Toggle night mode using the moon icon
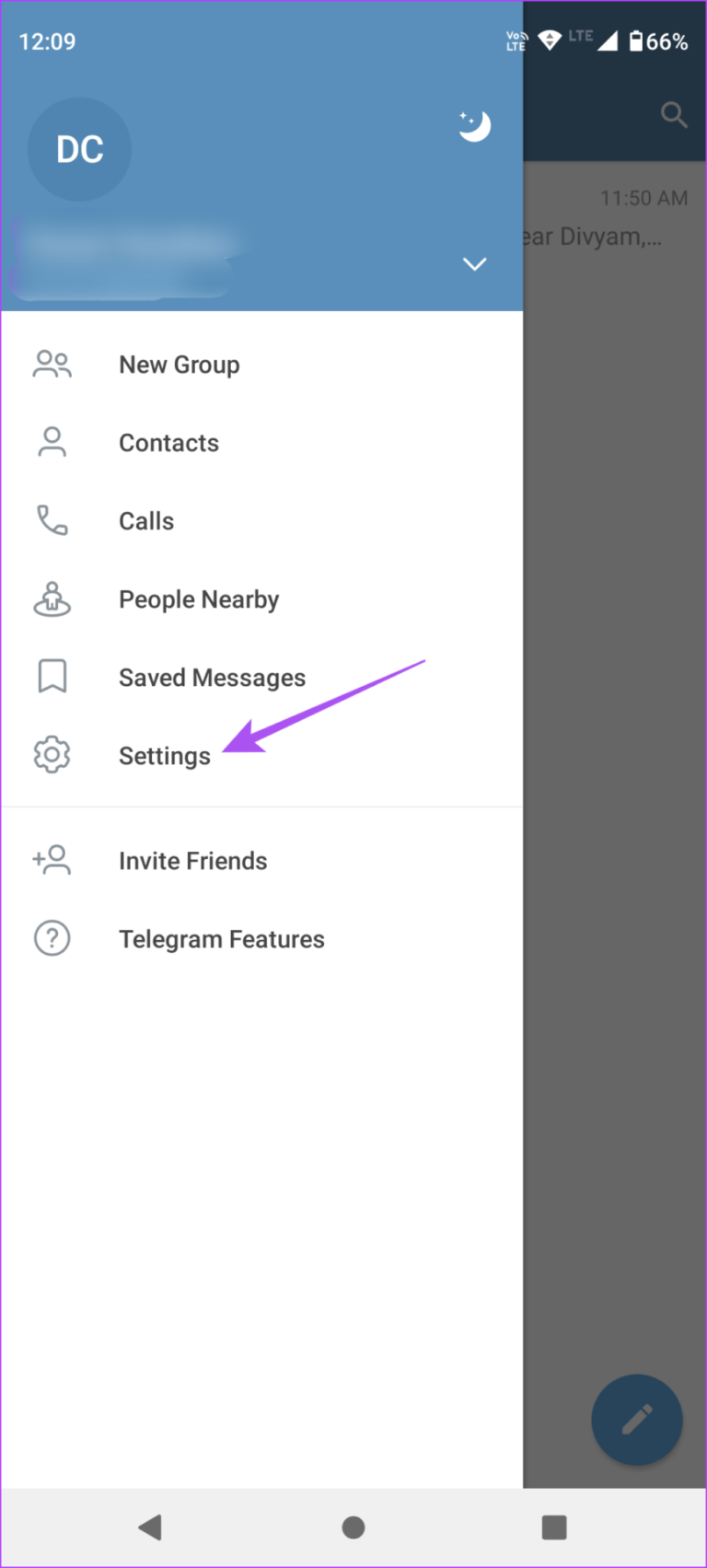707x1568 pixels. (x=474, y=126)
